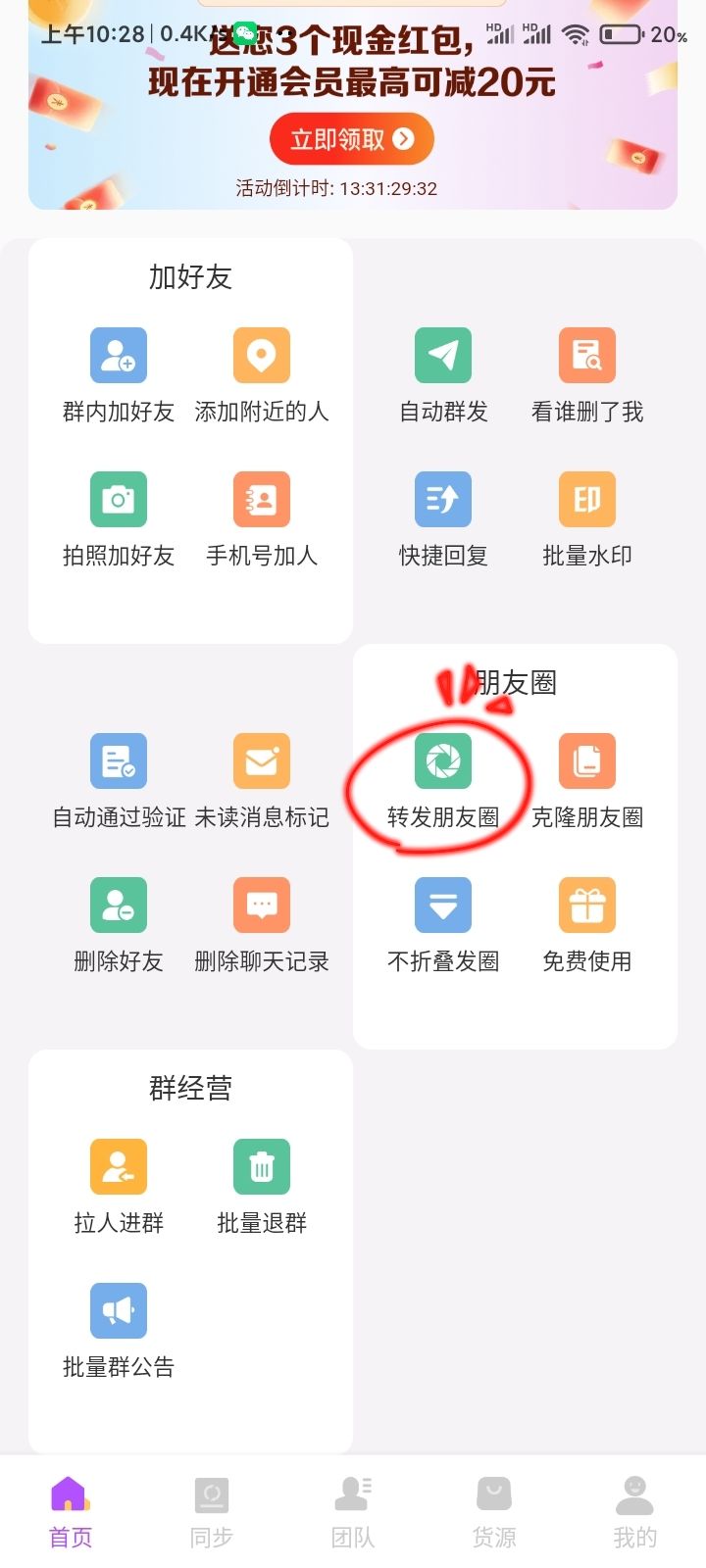The height and width of the screenshot is (1568, 706).
Task: Tap the 立即领取 button on banner
Action: [351, 139]
